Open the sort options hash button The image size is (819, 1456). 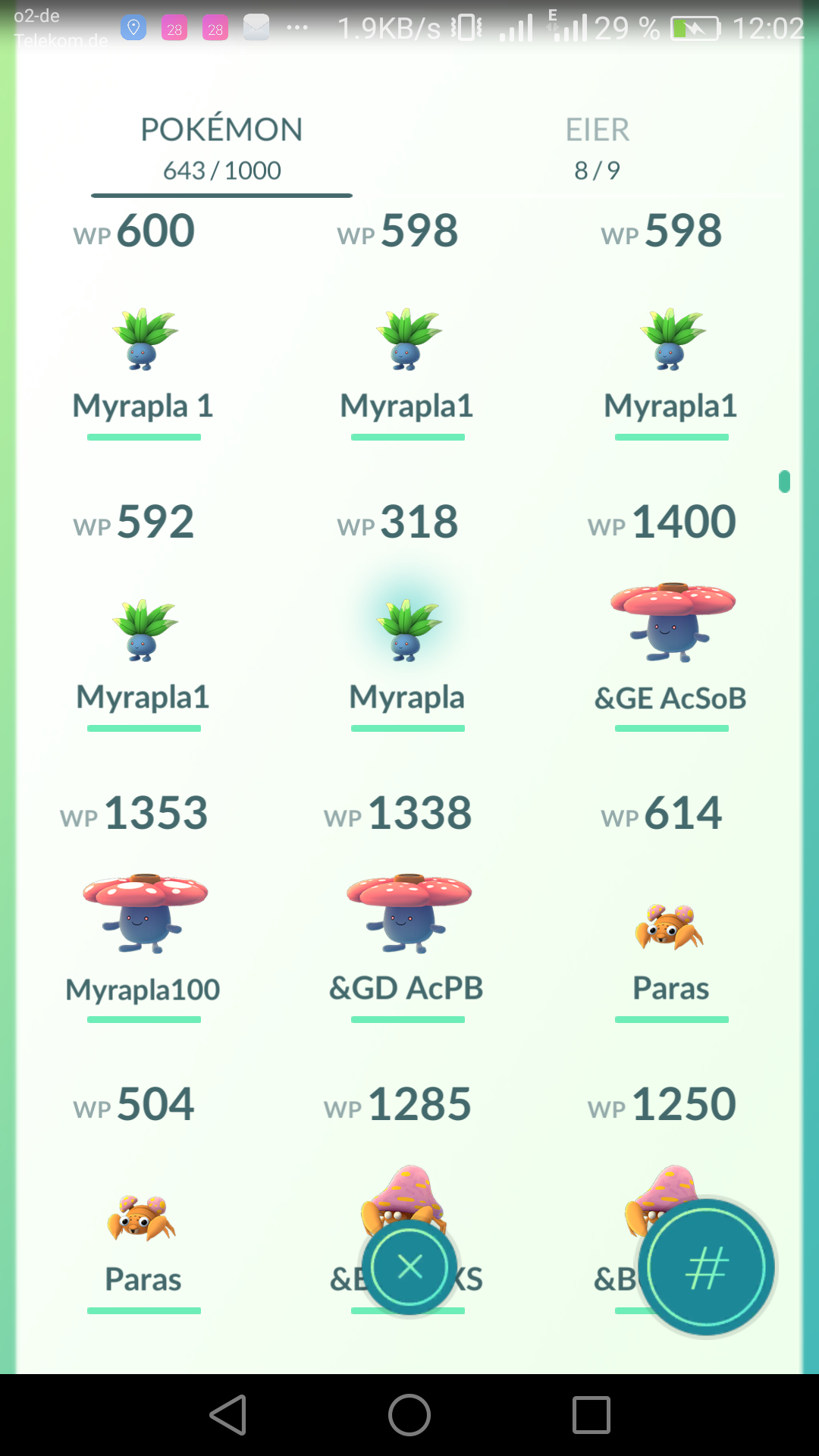pyautogui.click(x=708, y=1266)
